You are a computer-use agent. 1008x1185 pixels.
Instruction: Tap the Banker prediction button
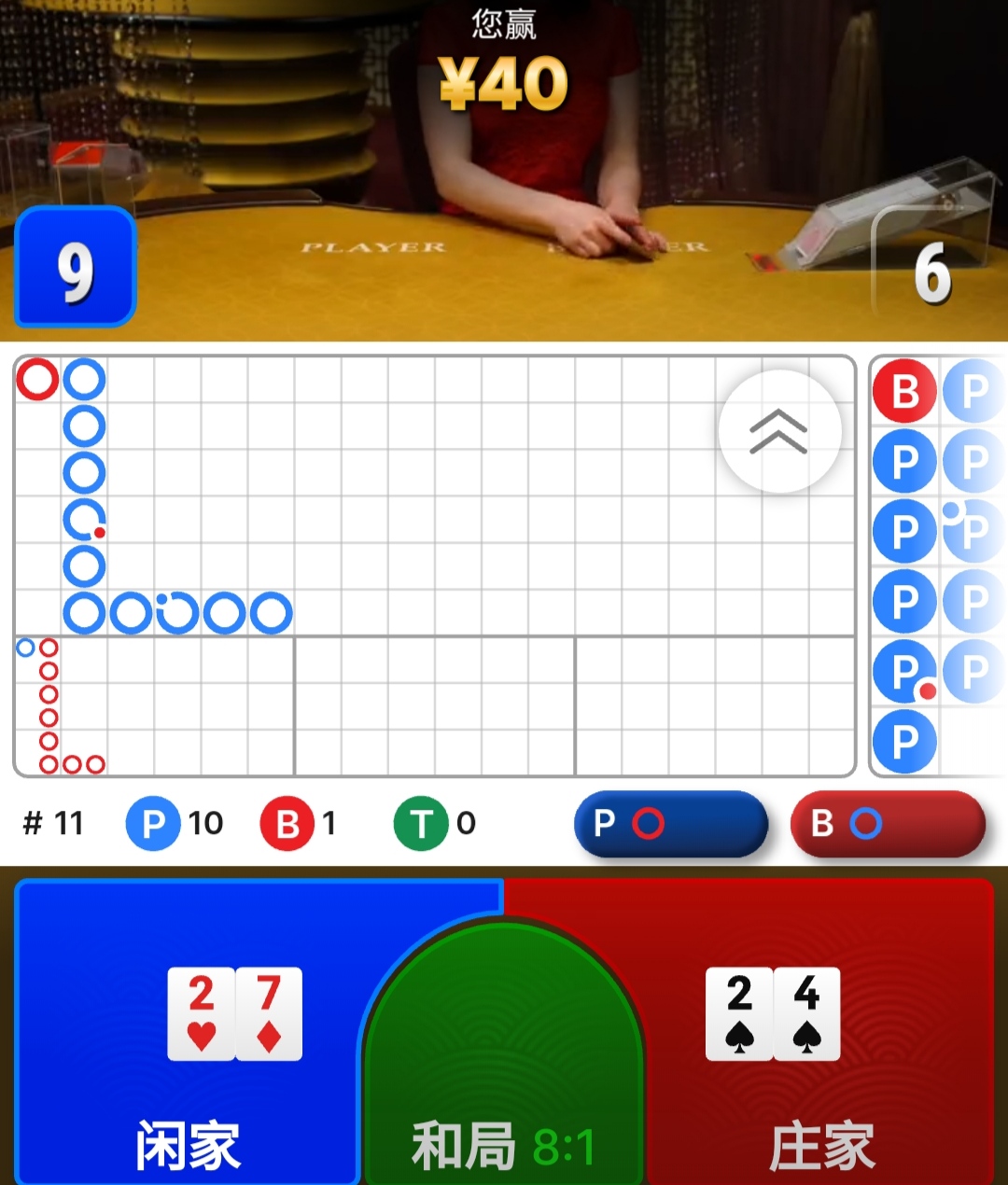(x=887, y=824)
